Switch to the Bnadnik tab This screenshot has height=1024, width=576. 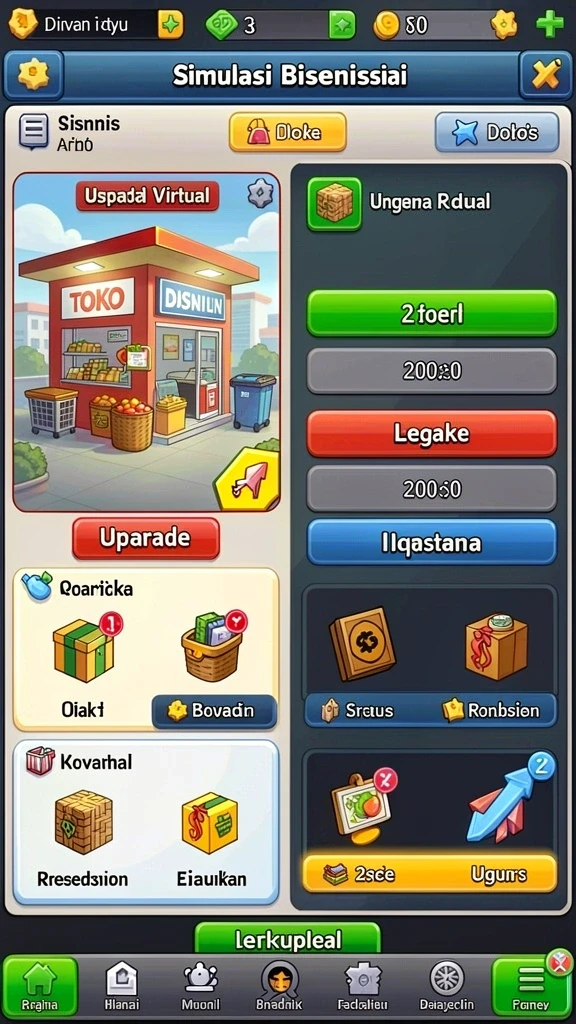tap(280, 986)
